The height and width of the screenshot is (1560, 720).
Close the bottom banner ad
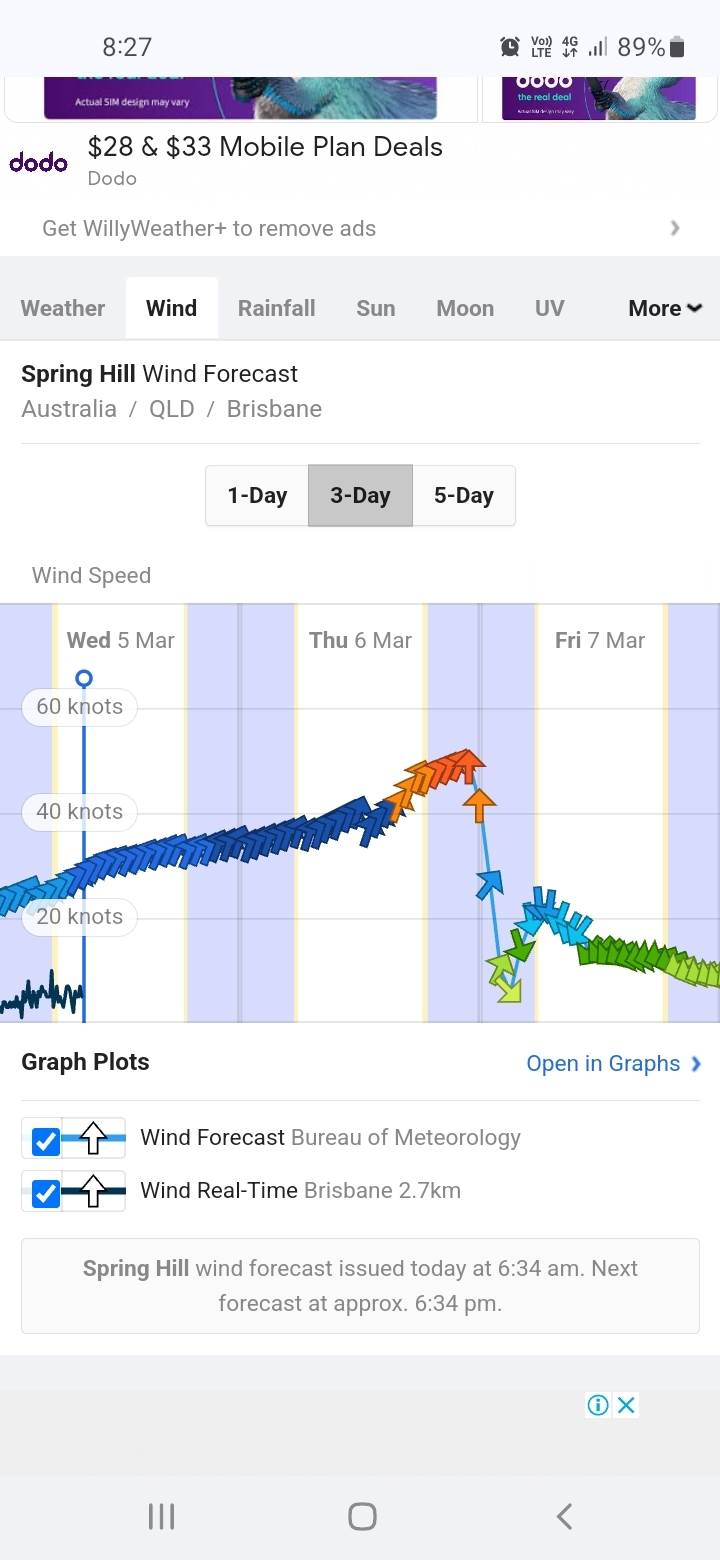(x=626, y=1405)
